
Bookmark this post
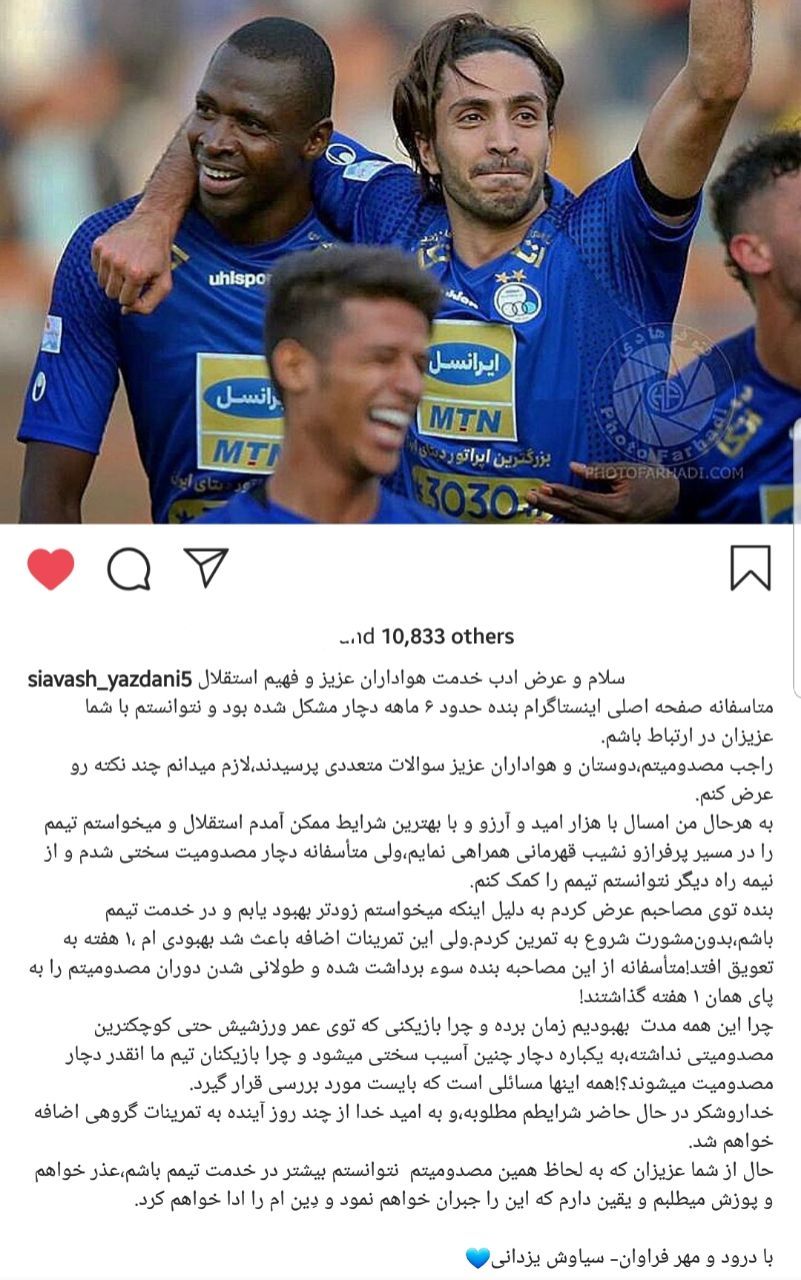[750, 568]
